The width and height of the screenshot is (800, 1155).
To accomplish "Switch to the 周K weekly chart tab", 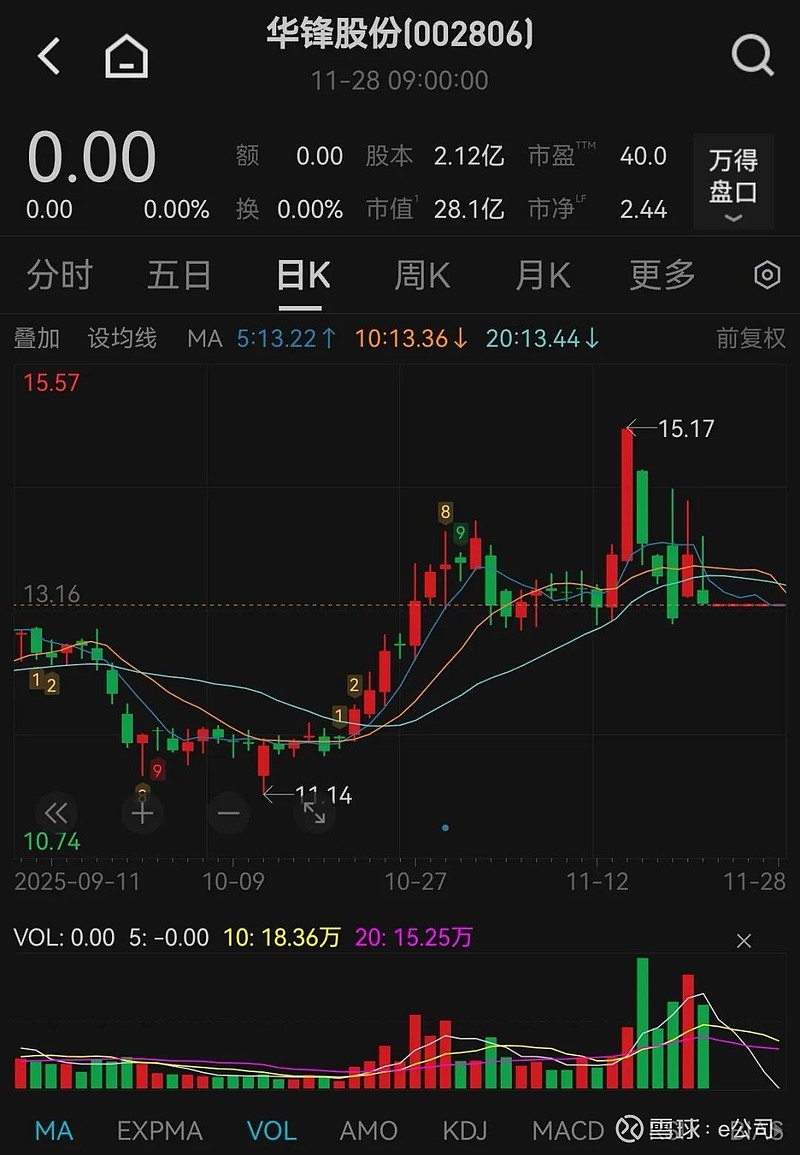I will coord(420,275).
